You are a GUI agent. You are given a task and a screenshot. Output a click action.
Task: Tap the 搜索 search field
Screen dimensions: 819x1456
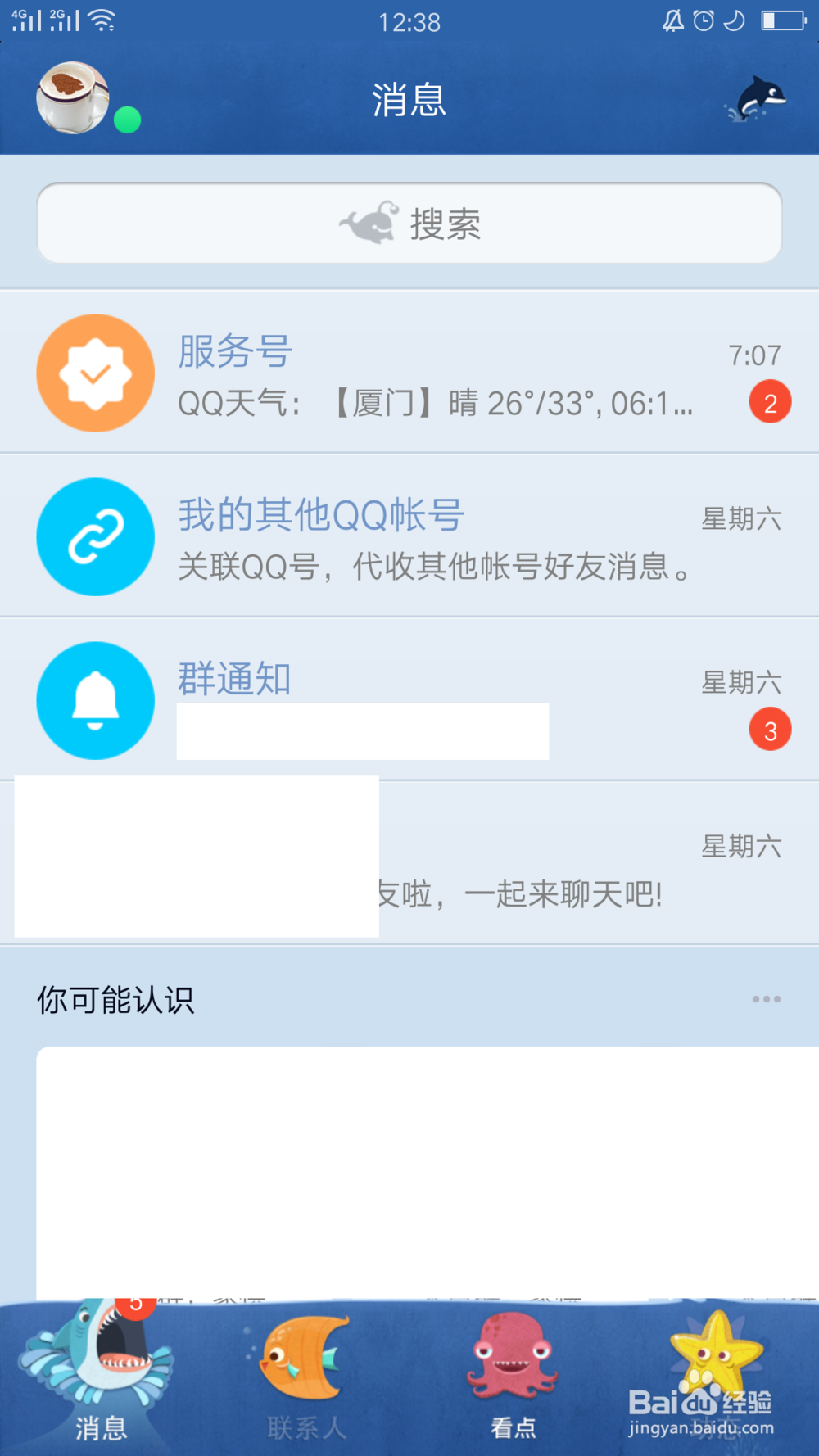click(409, 222)
